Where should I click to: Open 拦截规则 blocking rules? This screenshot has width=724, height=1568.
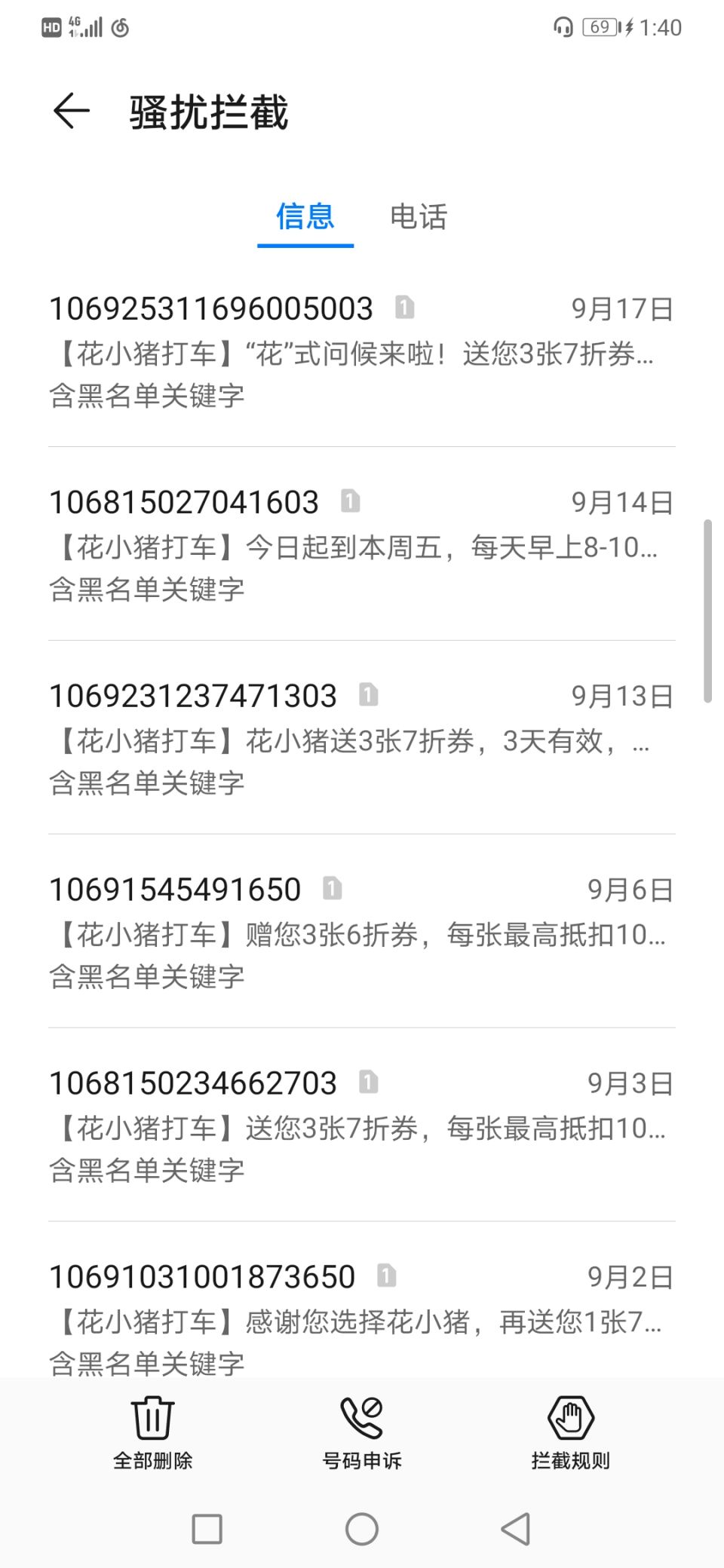pos(571,1432)
